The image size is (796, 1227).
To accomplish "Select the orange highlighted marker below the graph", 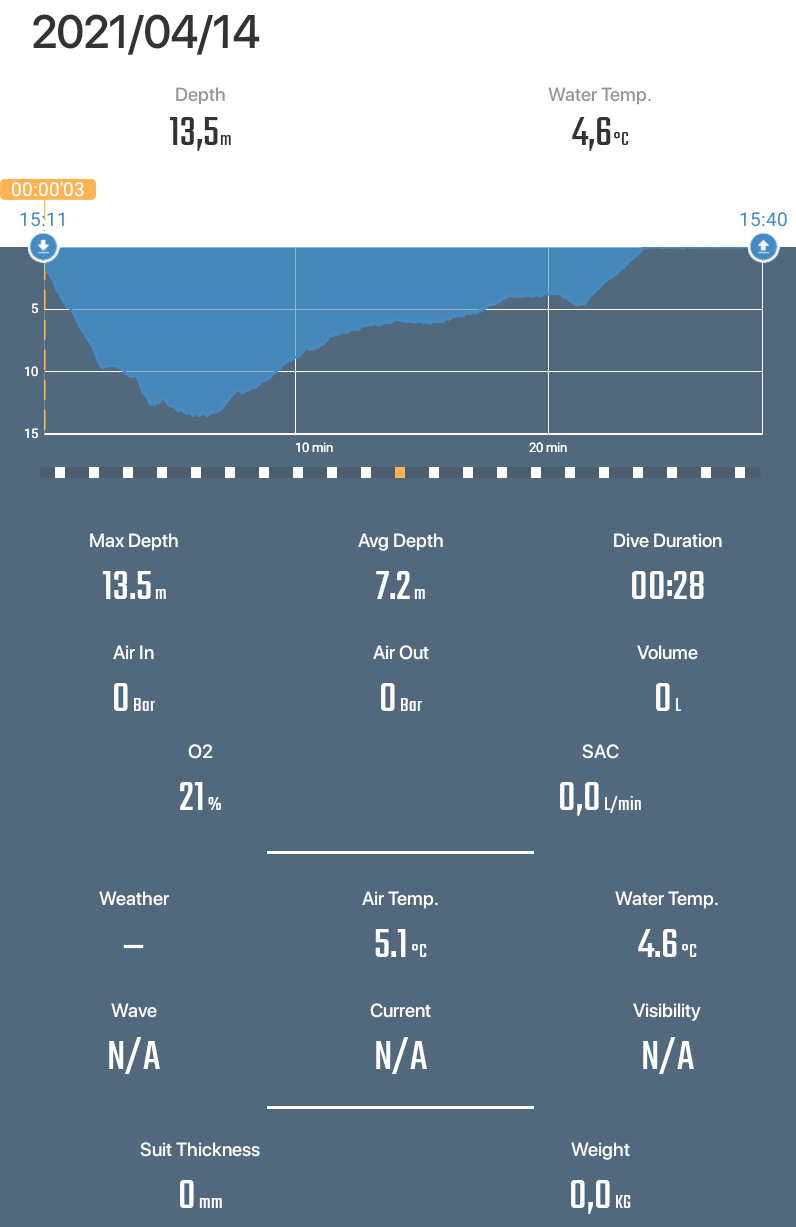I will [x=400, y=472].
